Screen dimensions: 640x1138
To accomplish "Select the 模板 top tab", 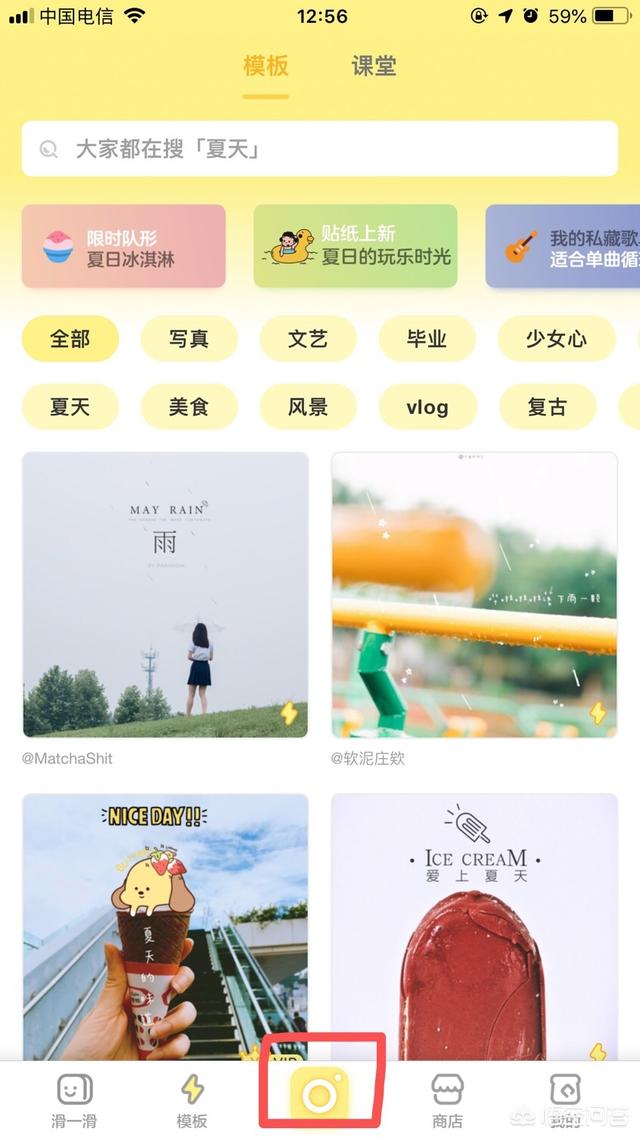I will click(x=266, y=67).
